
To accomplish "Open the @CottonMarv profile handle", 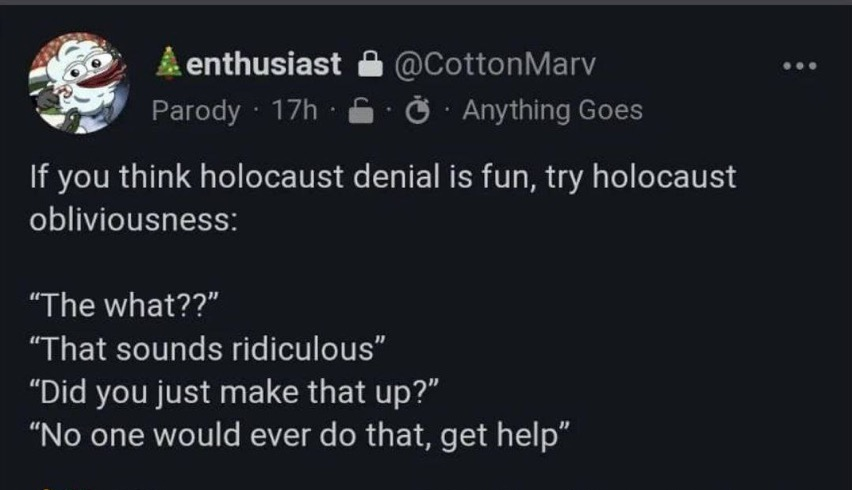I will pyautogui.click(x=494, y=65).
